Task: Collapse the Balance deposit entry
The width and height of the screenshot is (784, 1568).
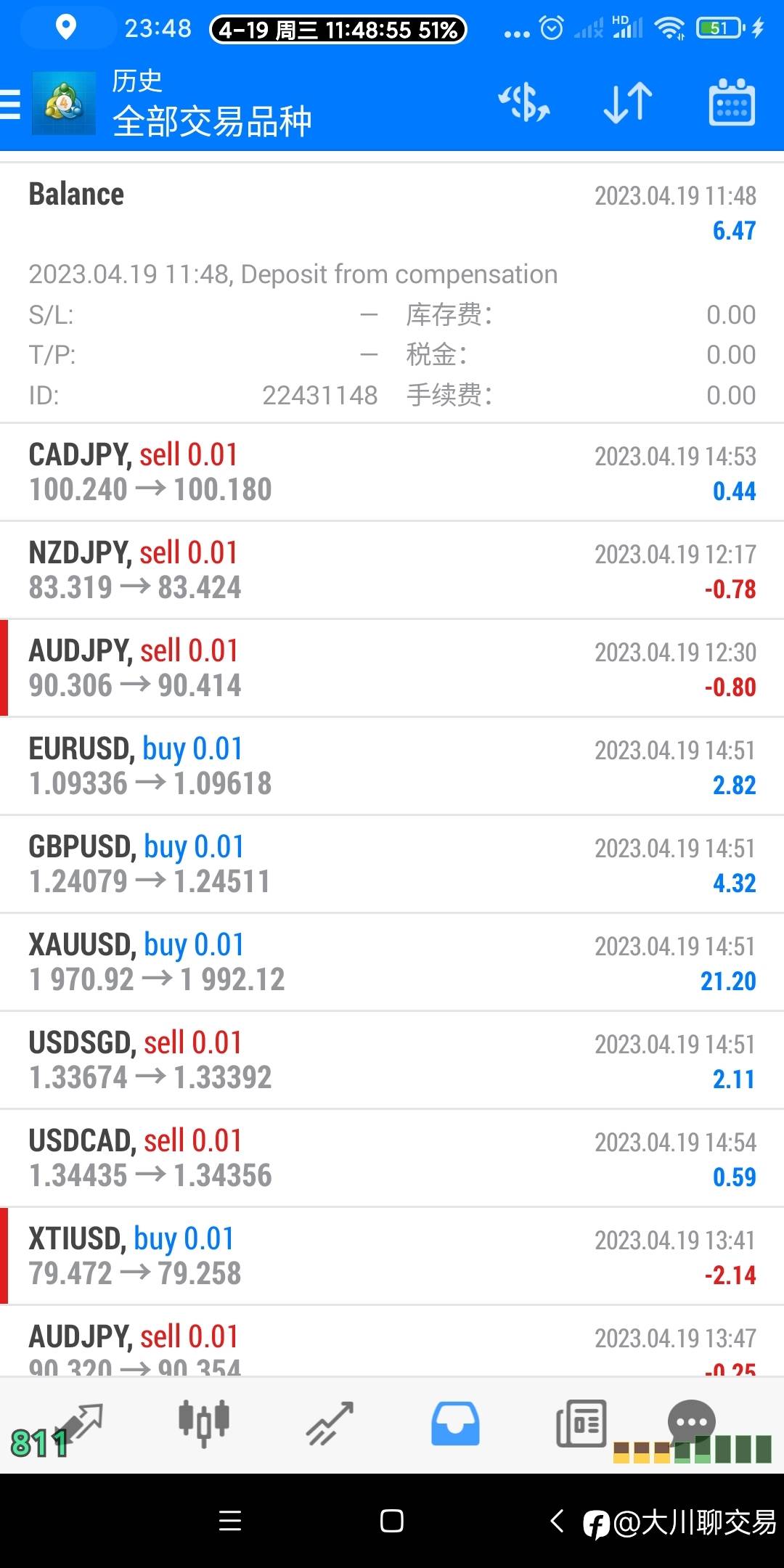Action: click(392, 293)
